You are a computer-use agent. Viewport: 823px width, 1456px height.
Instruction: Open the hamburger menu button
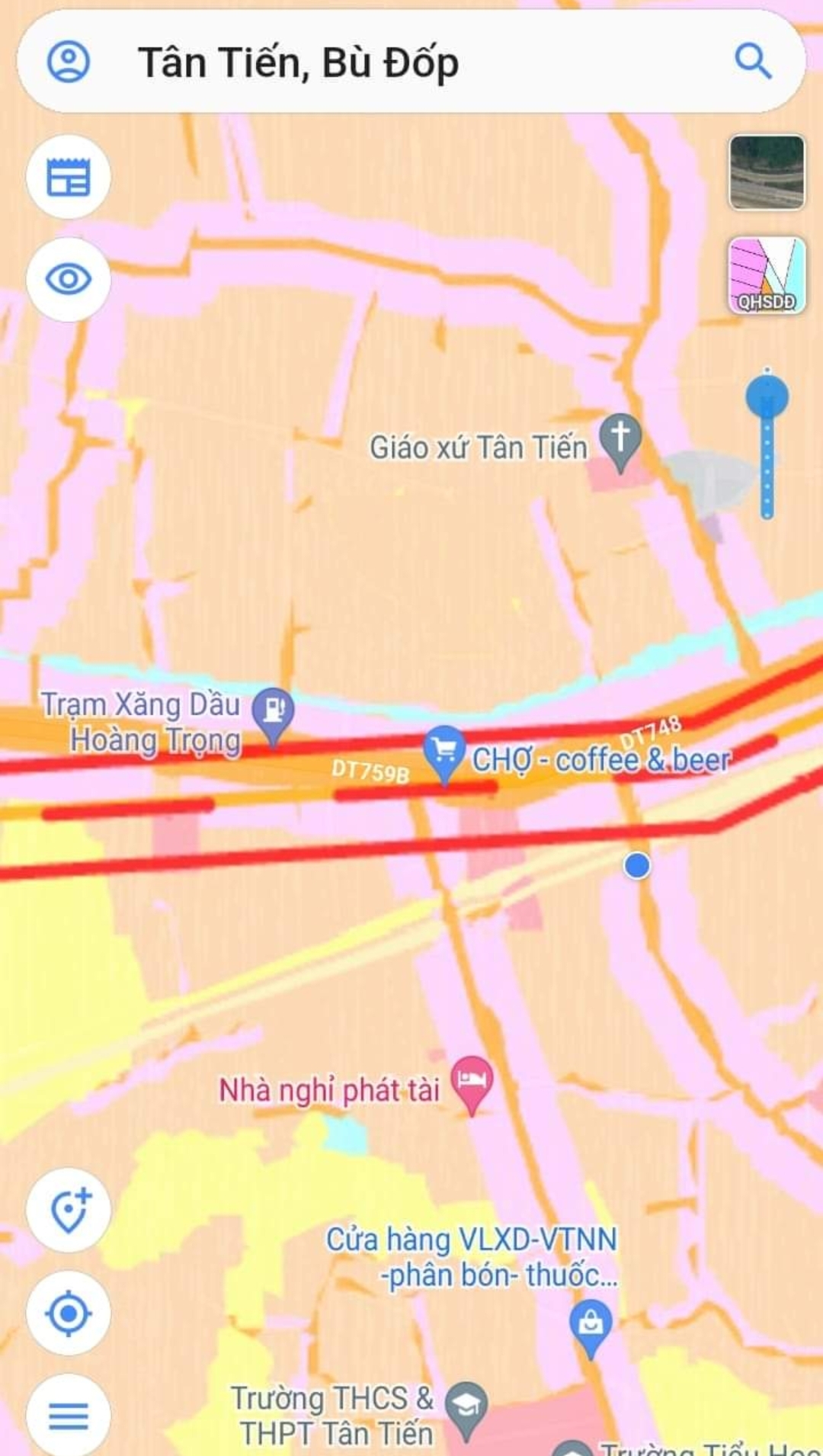(69, 1416)
